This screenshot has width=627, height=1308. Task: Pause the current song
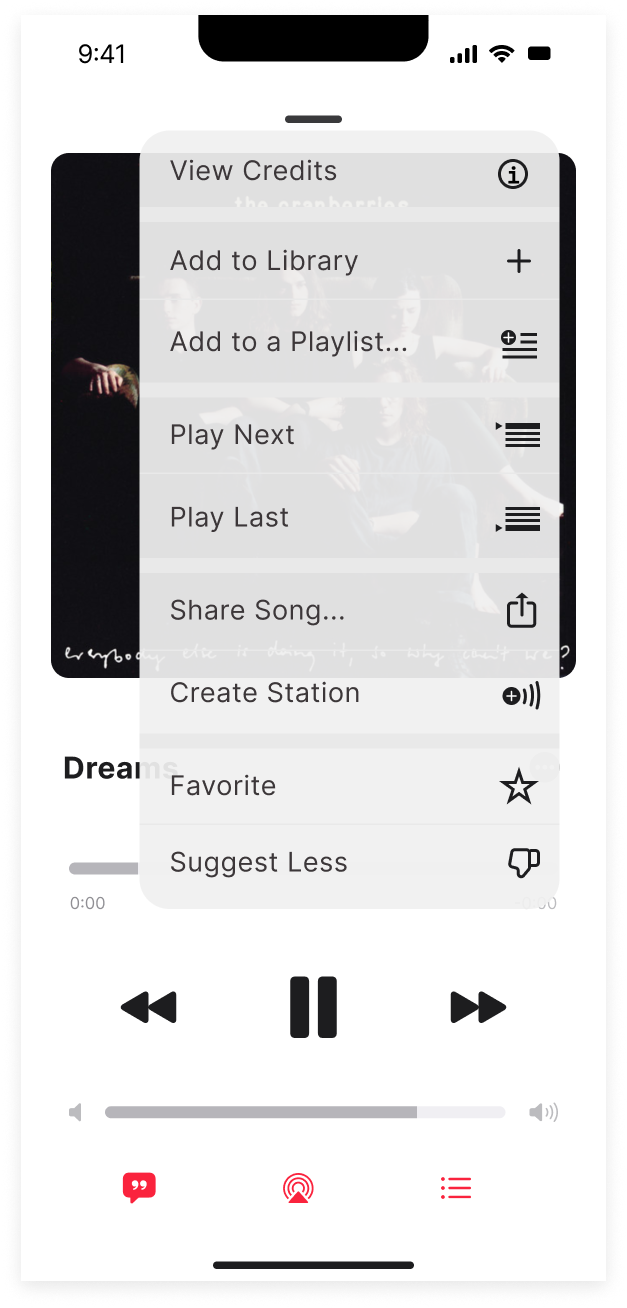pos(313,1007)
